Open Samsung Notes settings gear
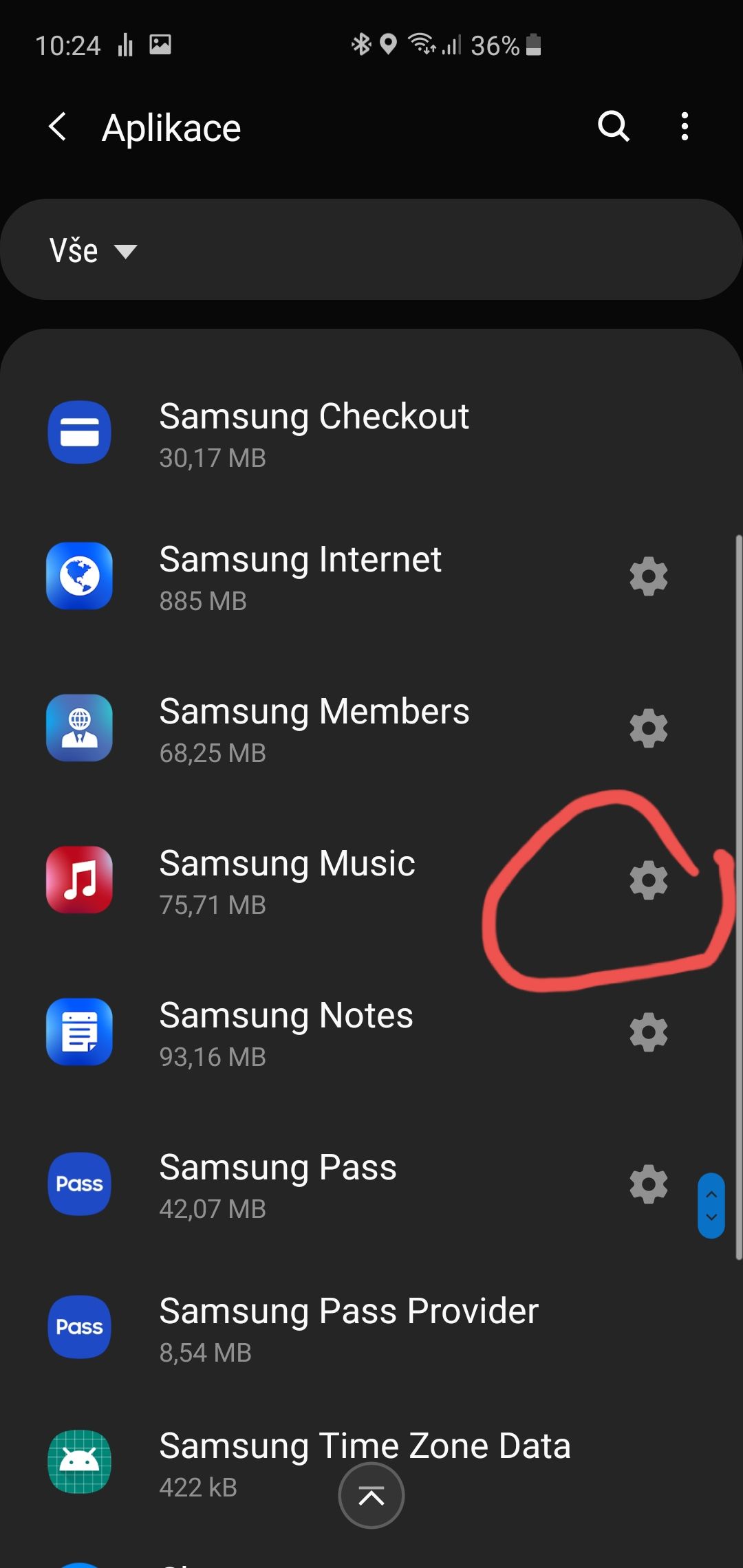The width and height of the screenshot is (743, 1568). [x=648, y=1033]
